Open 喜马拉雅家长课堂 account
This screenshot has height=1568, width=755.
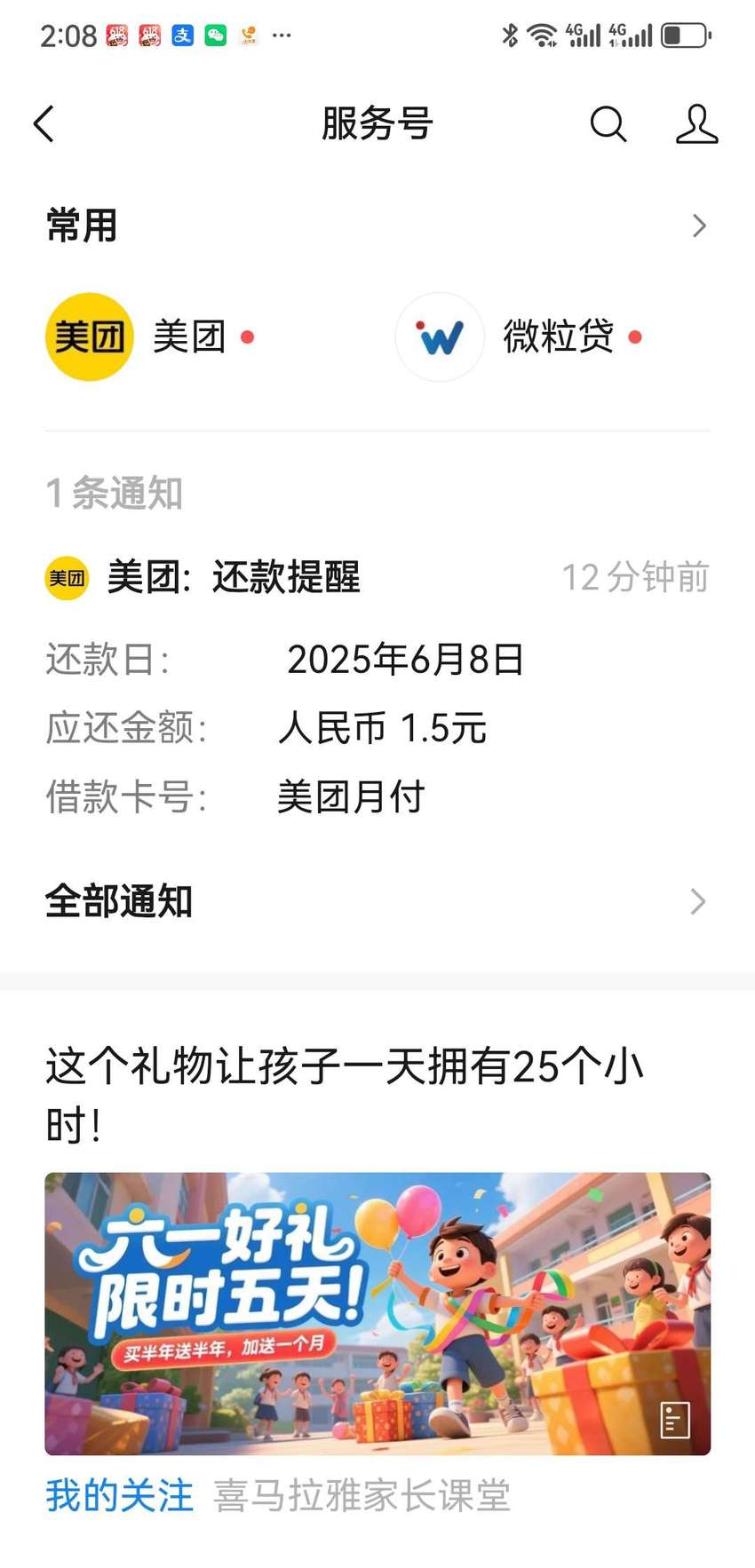(x=362, y=1495)
